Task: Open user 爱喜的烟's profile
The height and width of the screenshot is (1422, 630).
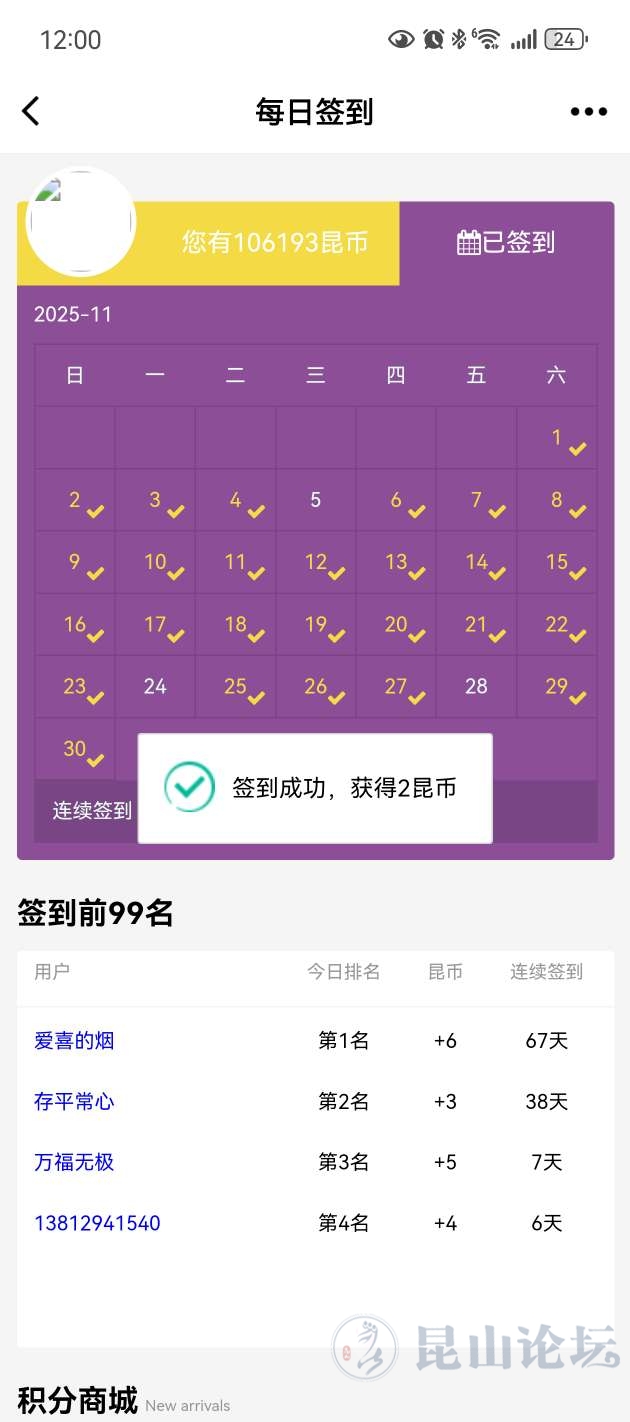Action: click(74, 1041)
